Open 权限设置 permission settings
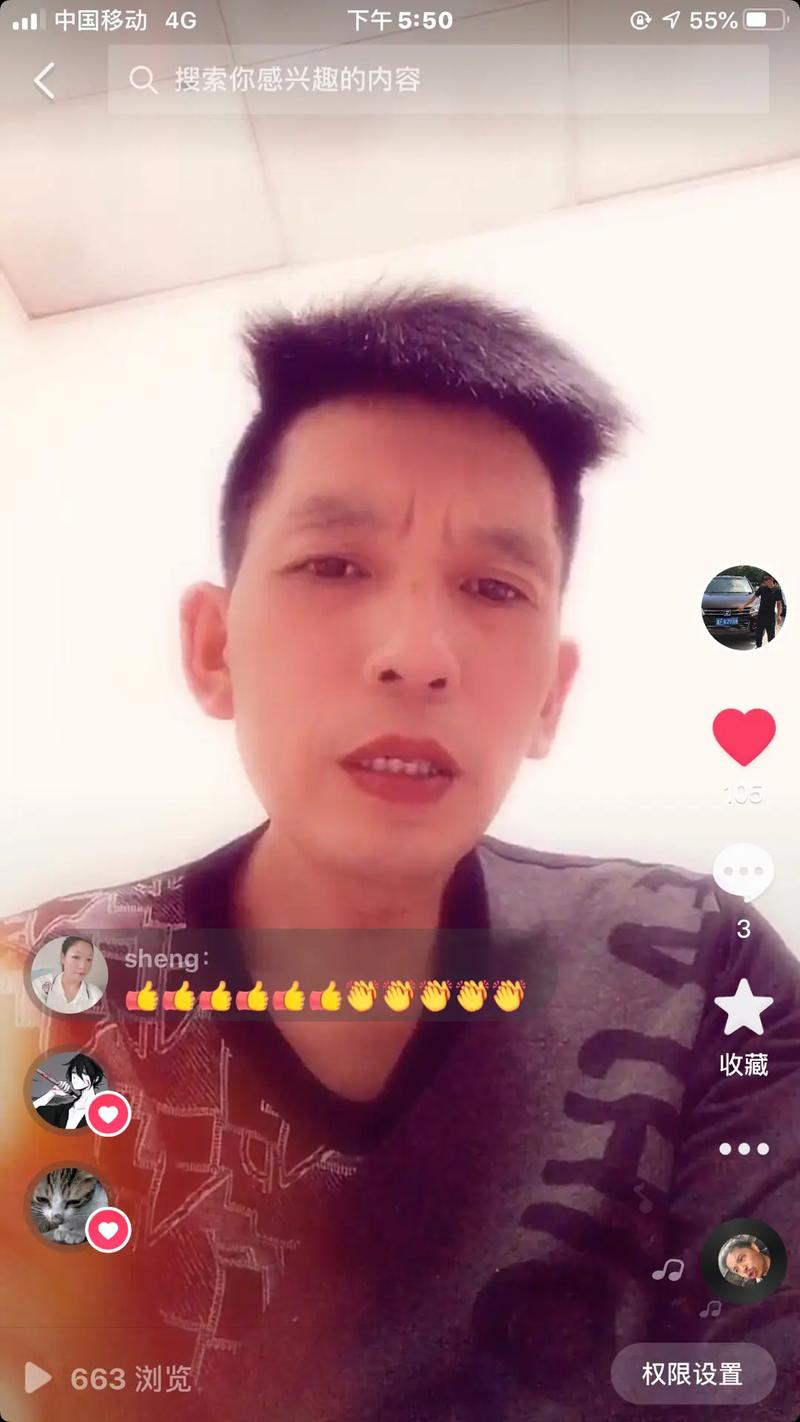This screenshot has height=1422, width=800. [692, 1374]
